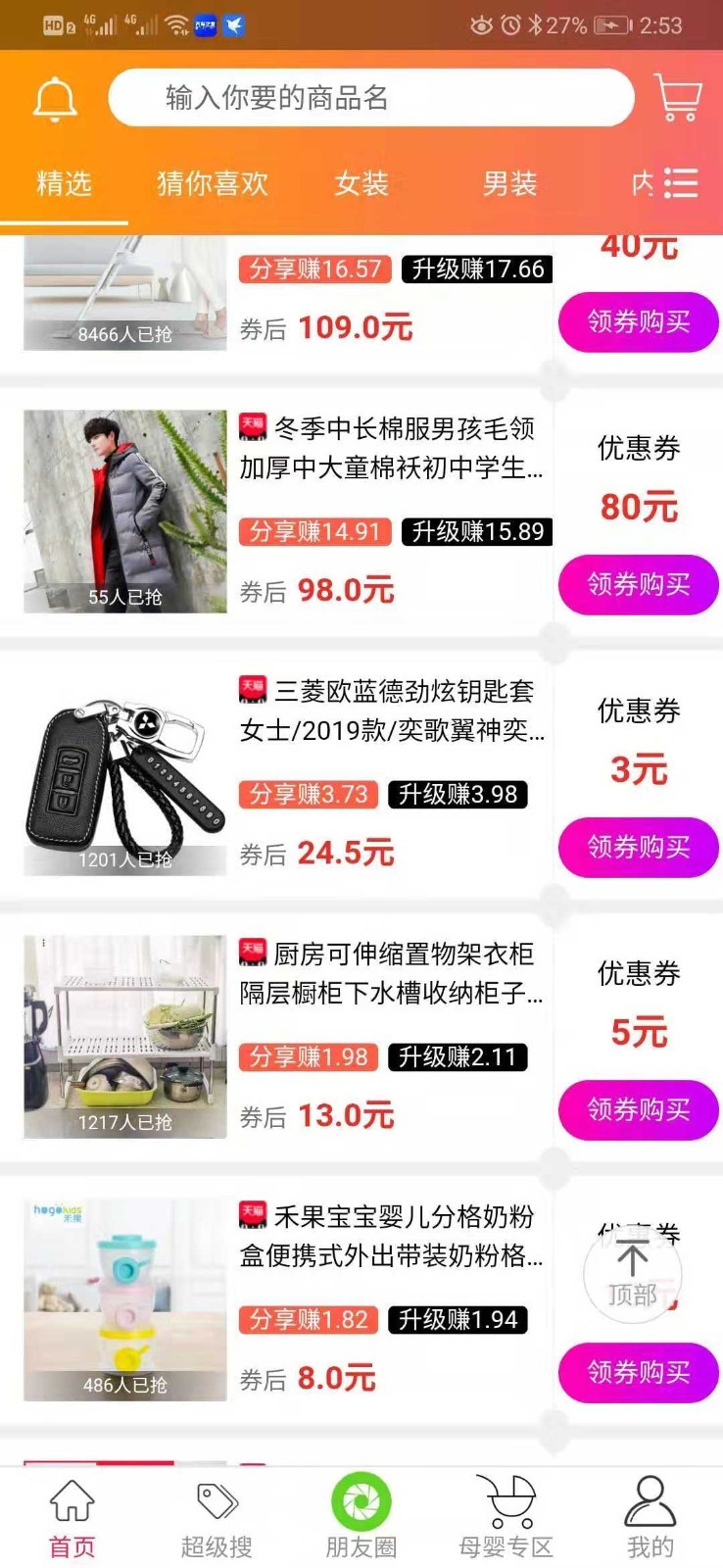Open the 朋友圈 tab
This screenshot has height=1568, width=723.
coord(361,1517)
